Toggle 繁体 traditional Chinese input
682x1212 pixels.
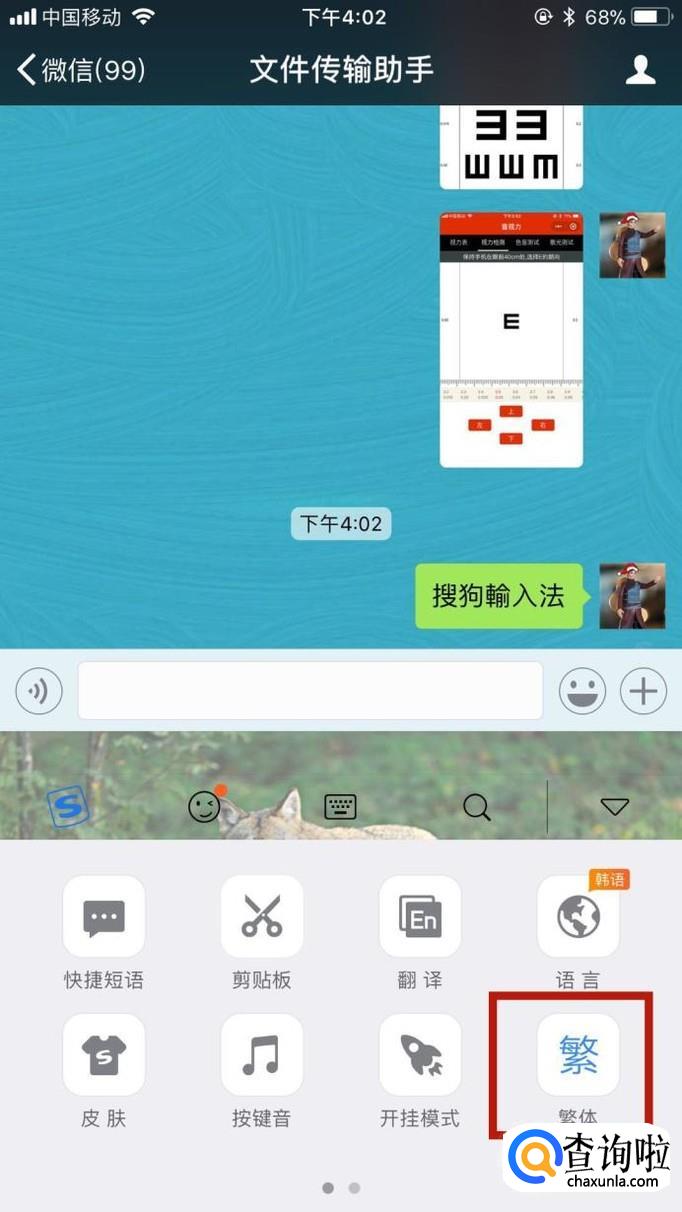(578, 1056)
